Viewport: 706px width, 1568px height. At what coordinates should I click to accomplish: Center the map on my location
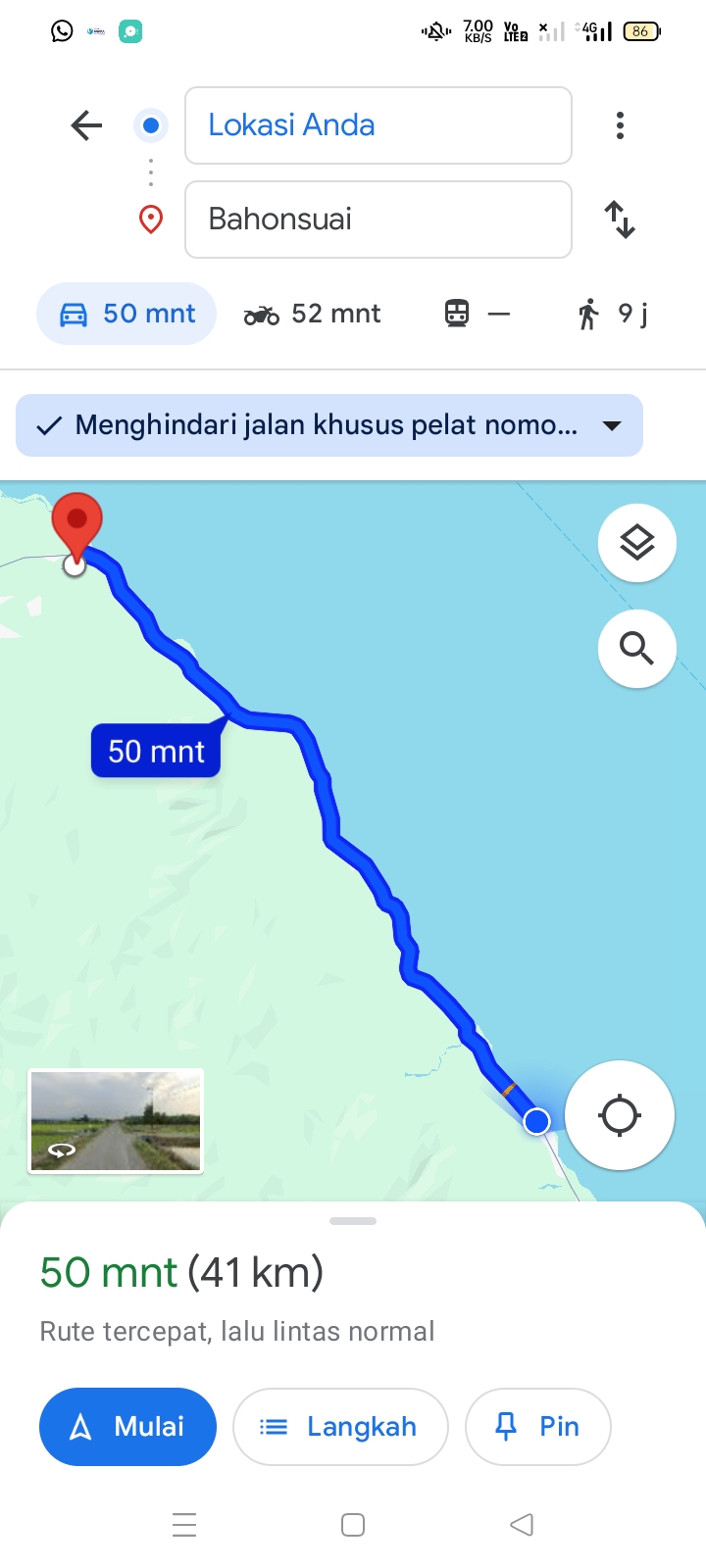[620, 1115]
